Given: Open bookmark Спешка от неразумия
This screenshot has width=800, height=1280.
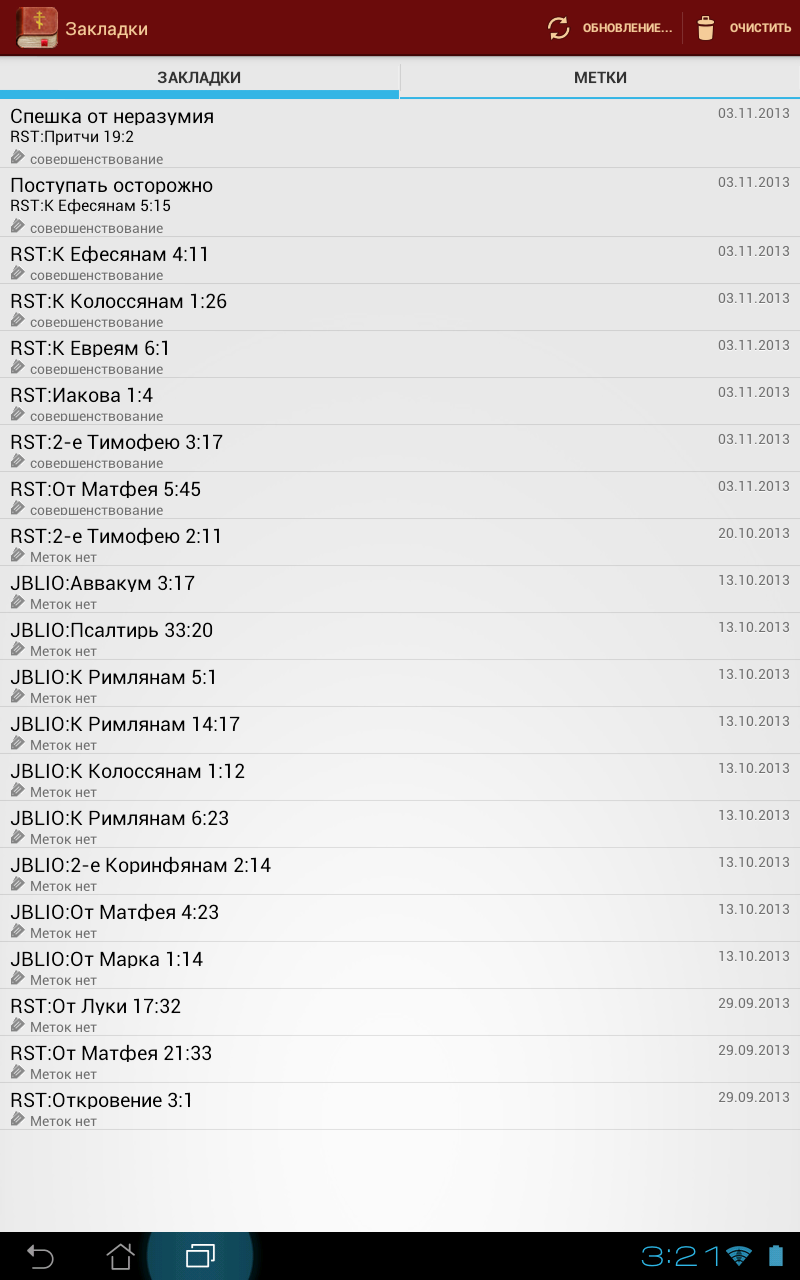Looking at the screenshot, I should (112, 117).
